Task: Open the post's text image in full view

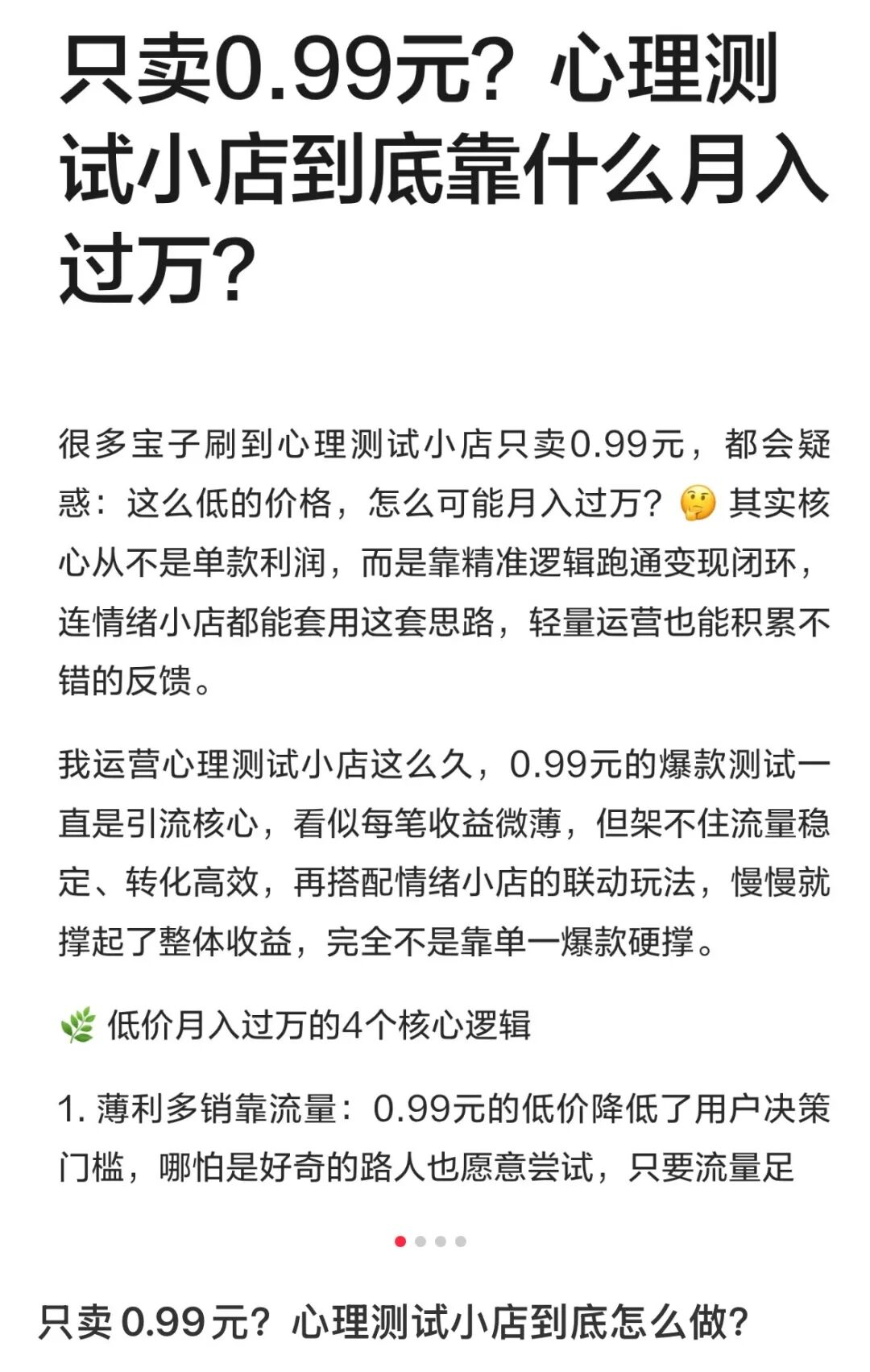Action: [x=435, y=612]
